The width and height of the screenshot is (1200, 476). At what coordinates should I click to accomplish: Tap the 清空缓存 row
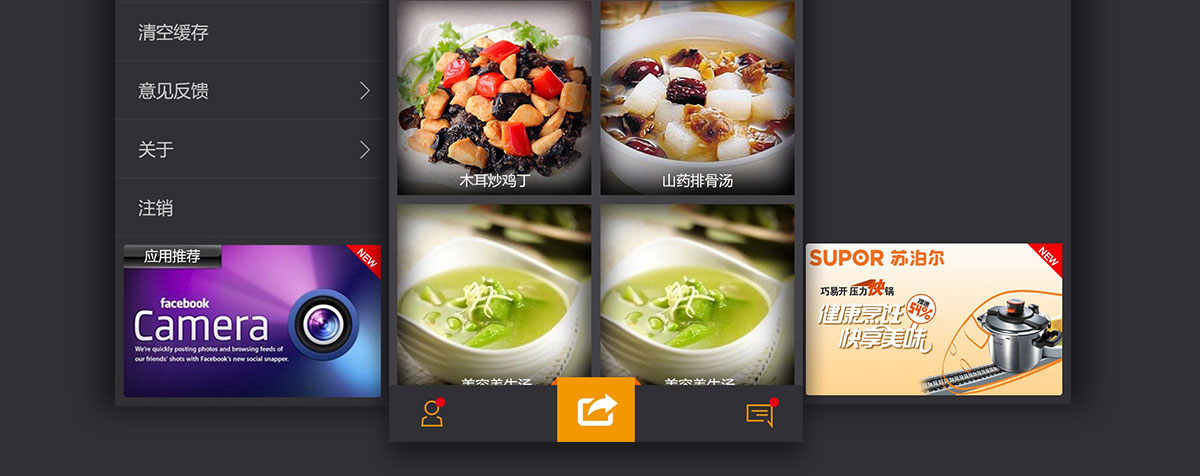click(250, 32)
